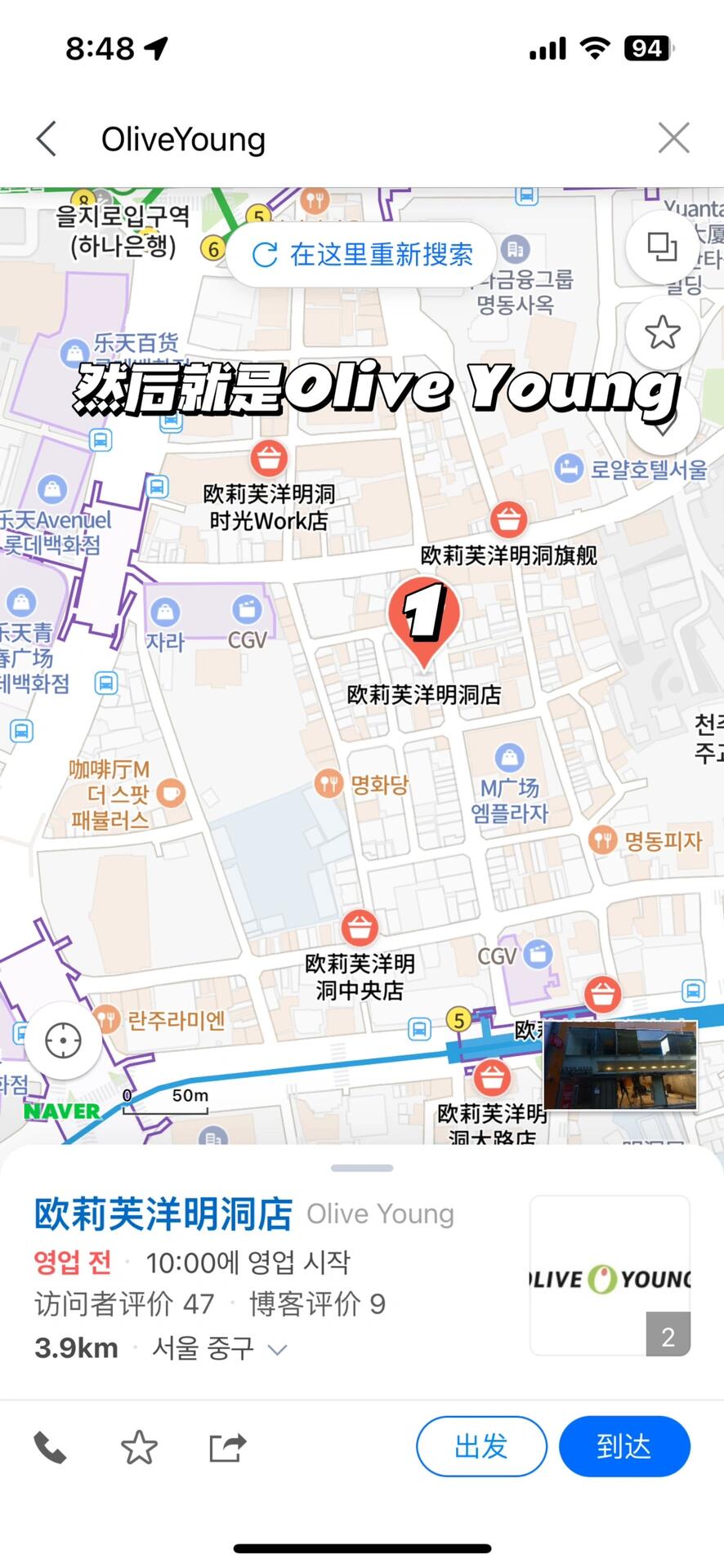Screen dimensions: 724x1568
Task: Set as departure with 出发
Action: pyautogui.click(x=481, y=1446)
